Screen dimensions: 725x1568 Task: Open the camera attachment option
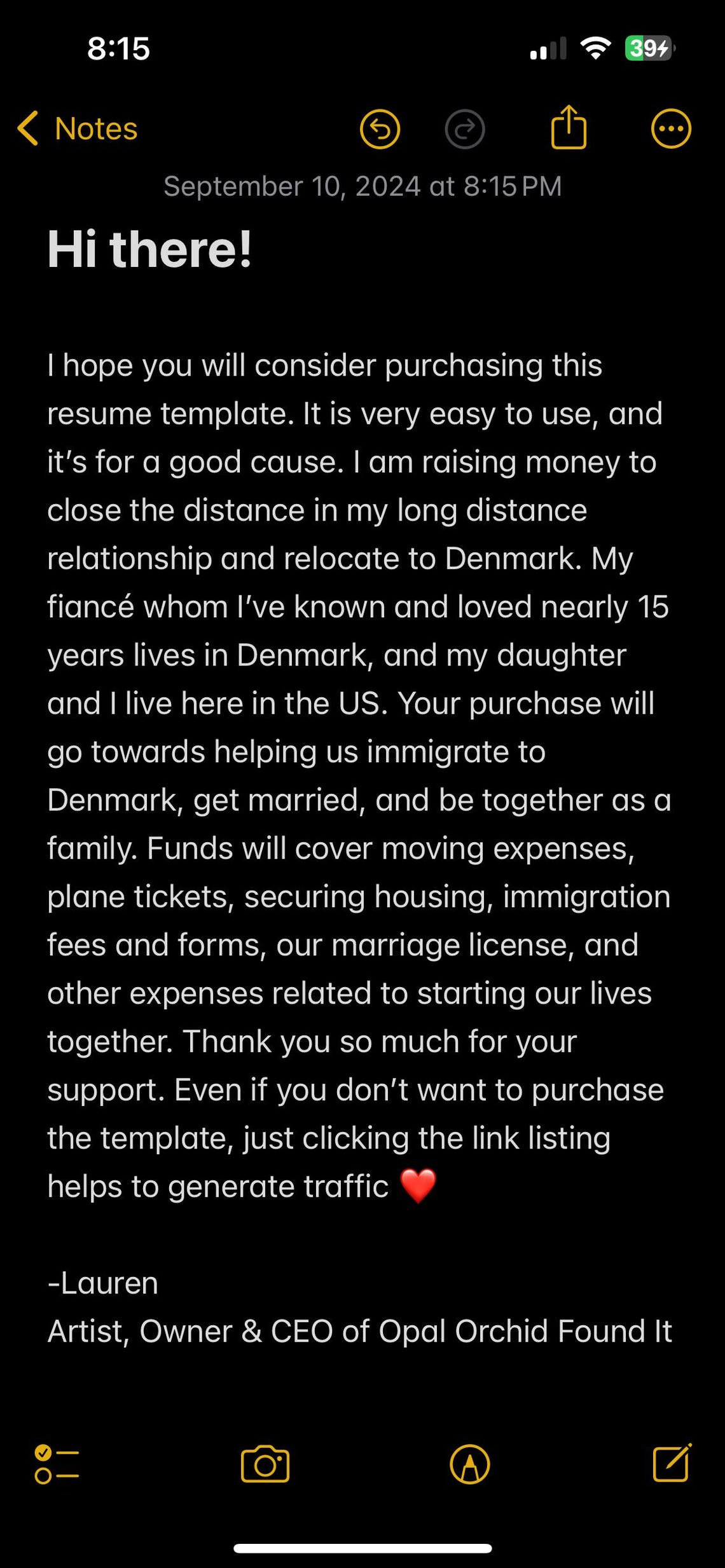tap(265, 1464)
